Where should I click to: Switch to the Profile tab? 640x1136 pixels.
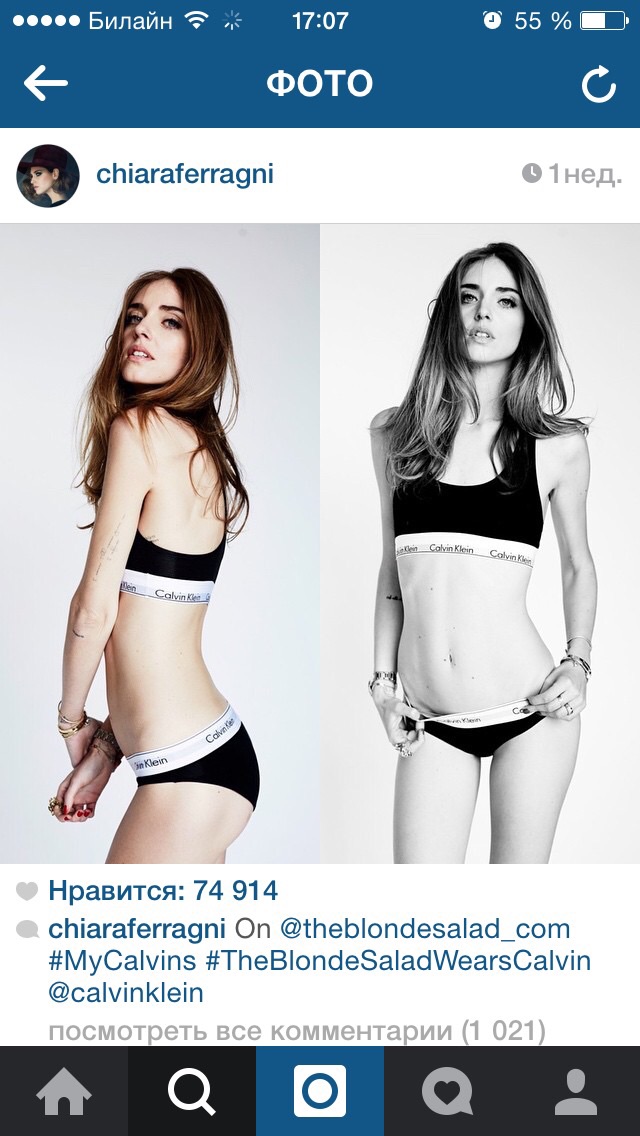pos(576,1091)
